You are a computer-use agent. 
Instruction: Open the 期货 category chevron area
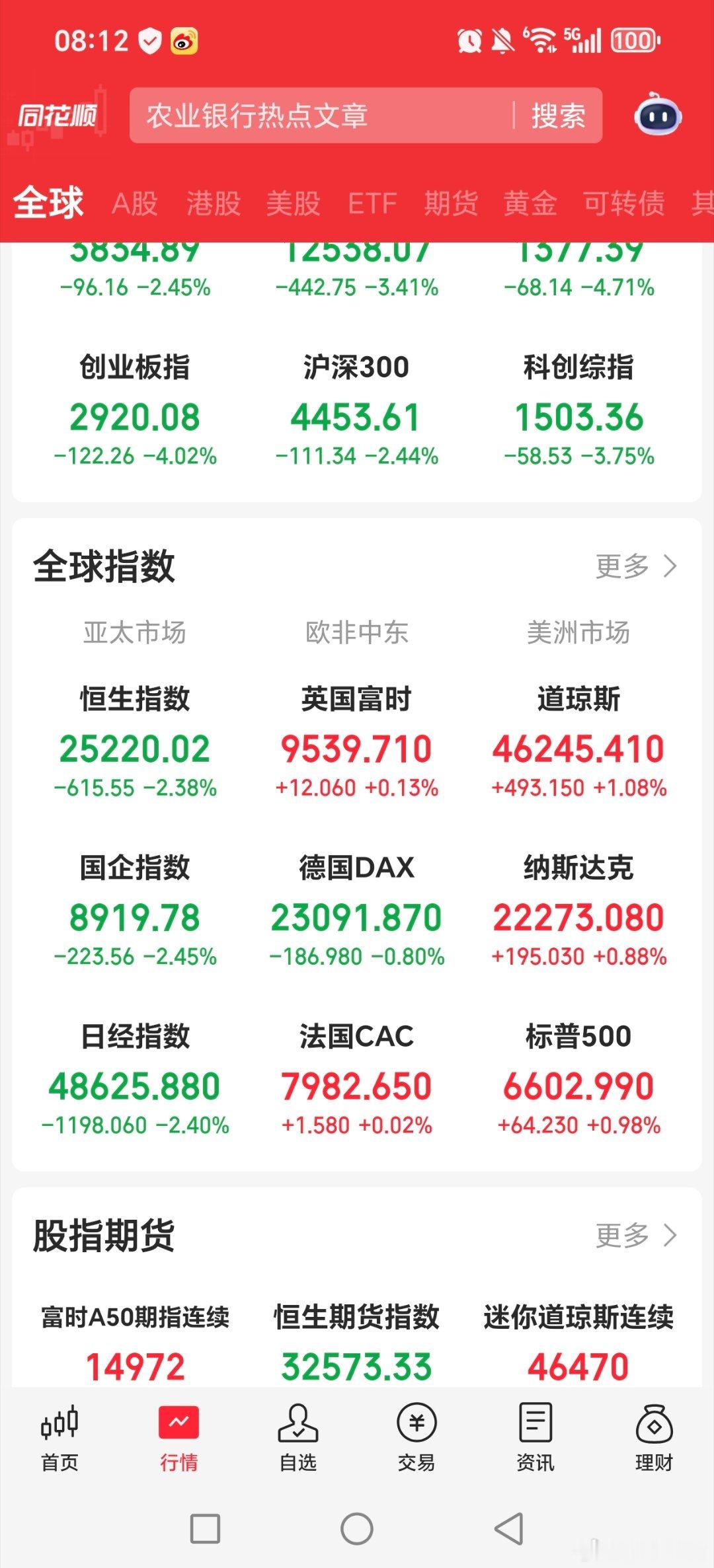(x=450, y=204)
